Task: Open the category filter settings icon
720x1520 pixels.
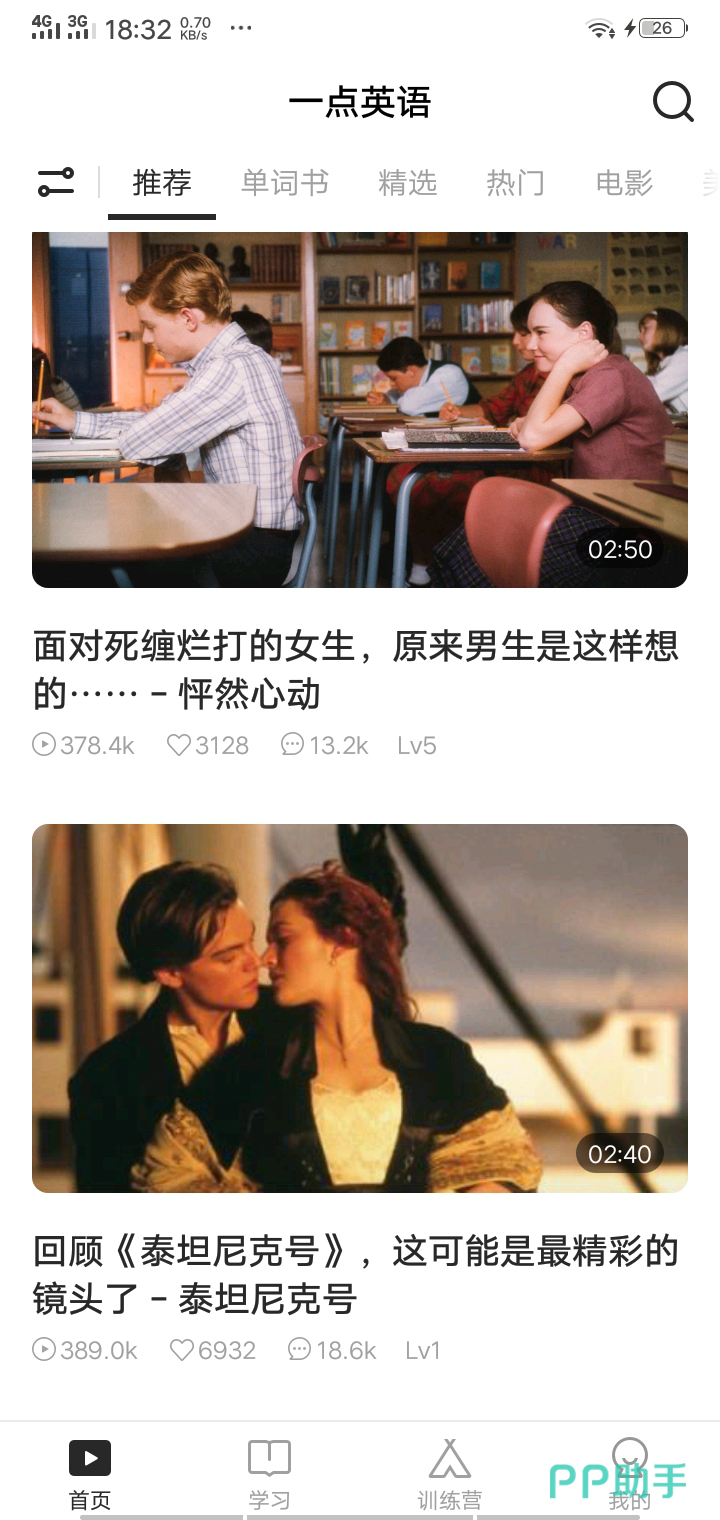Action: [x=56, y=182]
